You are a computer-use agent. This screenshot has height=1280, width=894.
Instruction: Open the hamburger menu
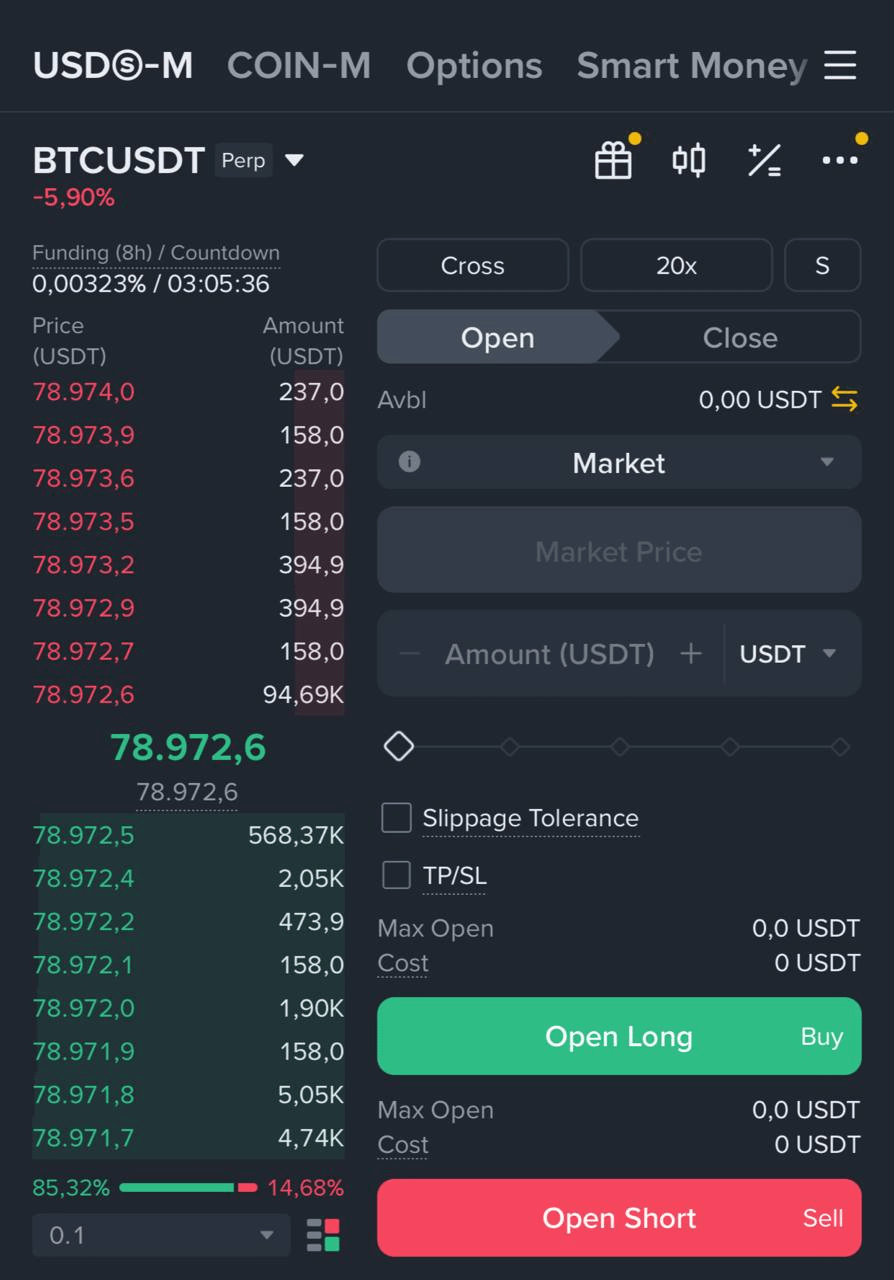pos(840,66)
